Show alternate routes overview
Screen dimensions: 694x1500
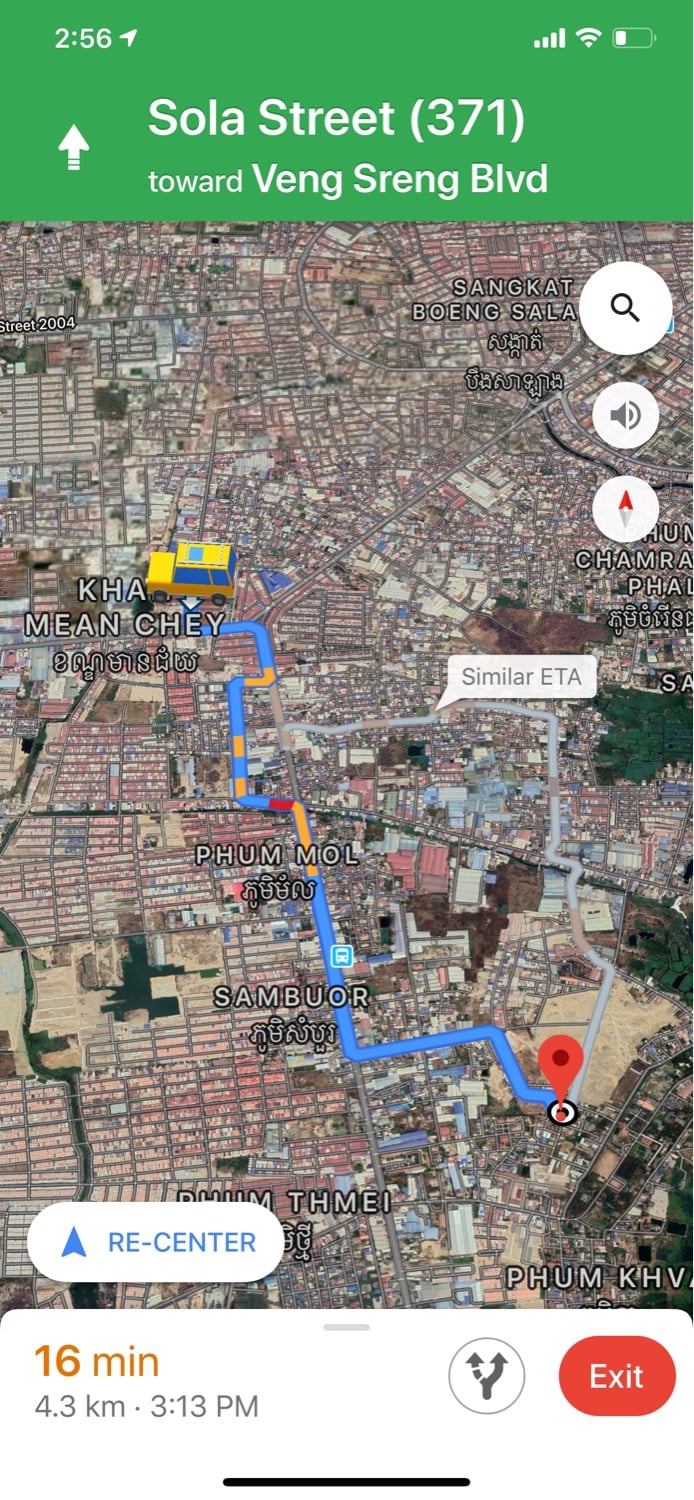(x=487, y=1376)
